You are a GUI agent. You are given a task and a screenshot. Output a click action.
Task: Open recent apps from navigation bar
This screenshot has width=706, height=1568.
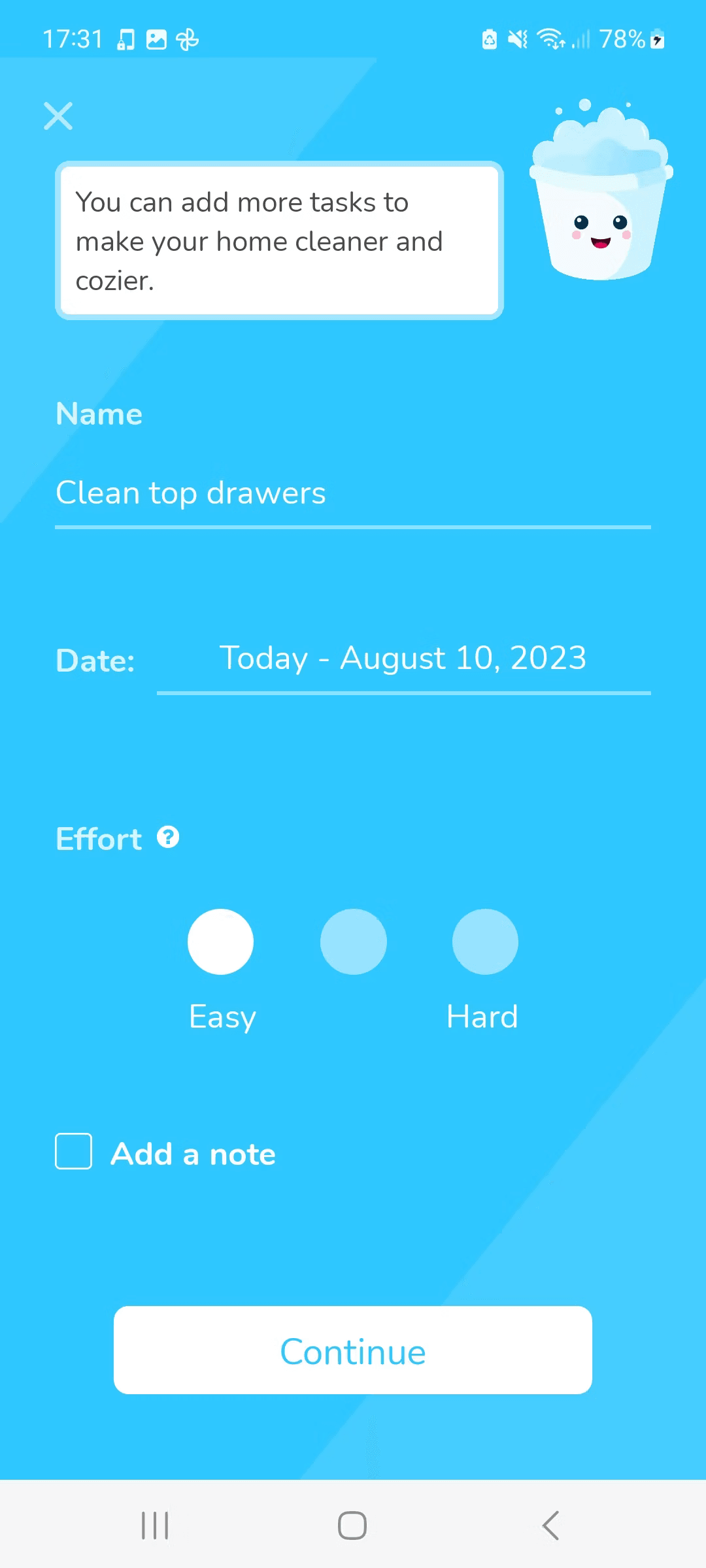point(155,1526)
